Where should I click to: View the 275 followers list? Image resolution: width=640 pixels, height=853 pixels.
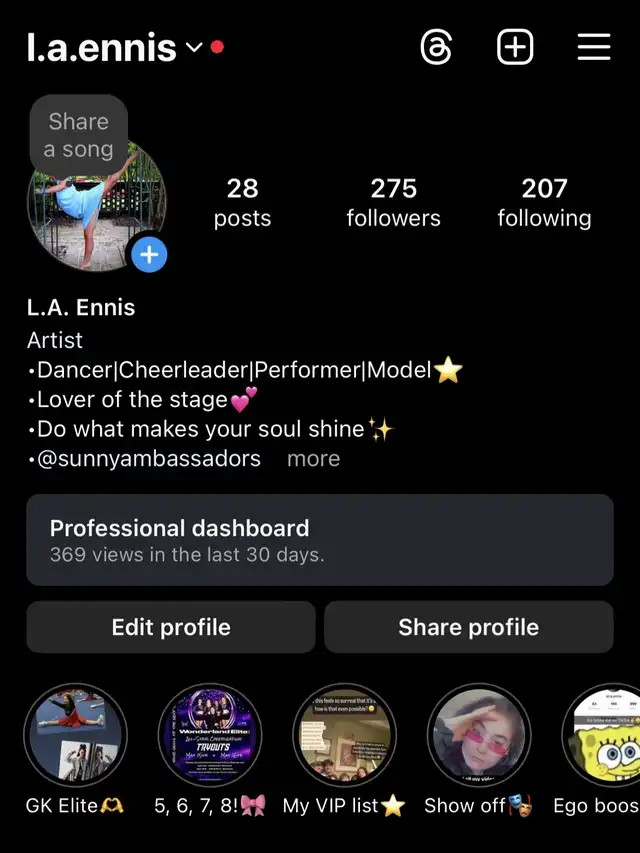pos(393,202)
